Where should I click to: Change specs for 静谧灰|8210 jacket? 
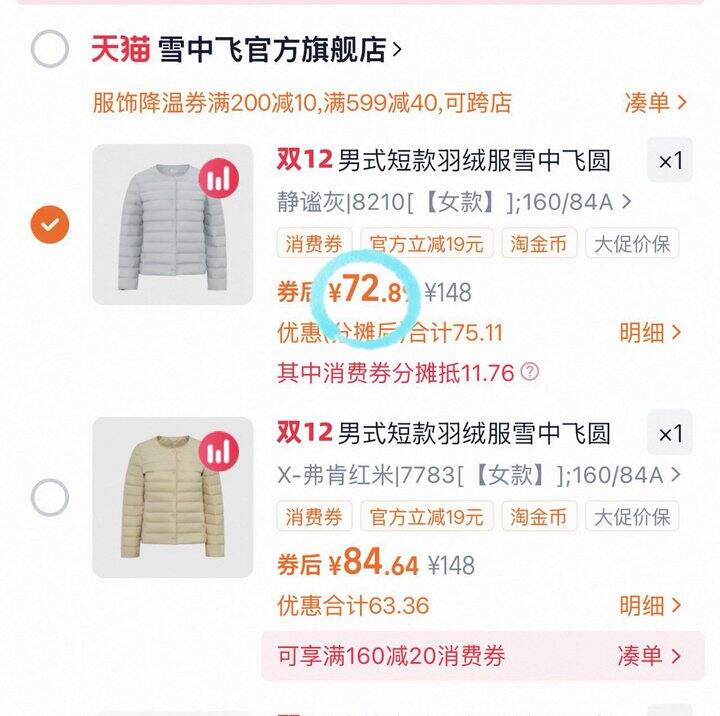[x=454, y=202]
